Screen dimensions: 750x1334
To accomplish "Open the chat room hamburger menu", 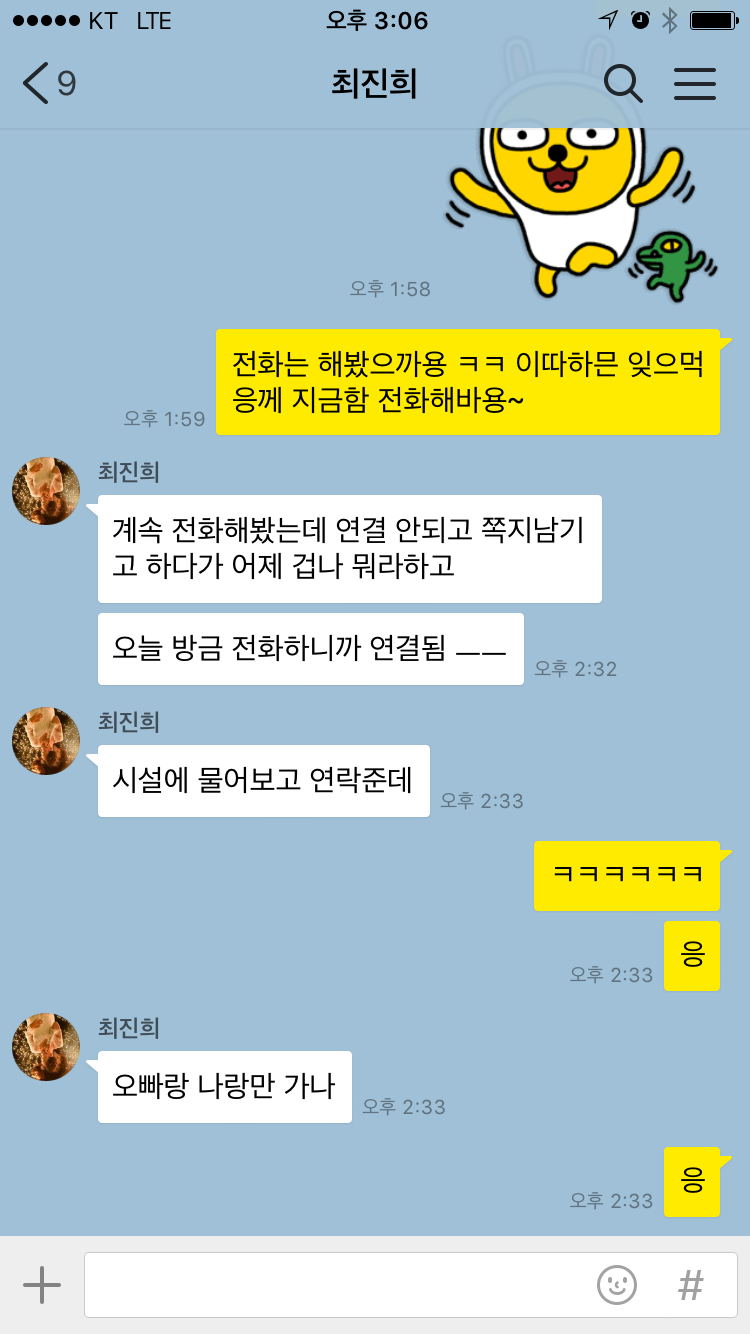I will point(695,83).
